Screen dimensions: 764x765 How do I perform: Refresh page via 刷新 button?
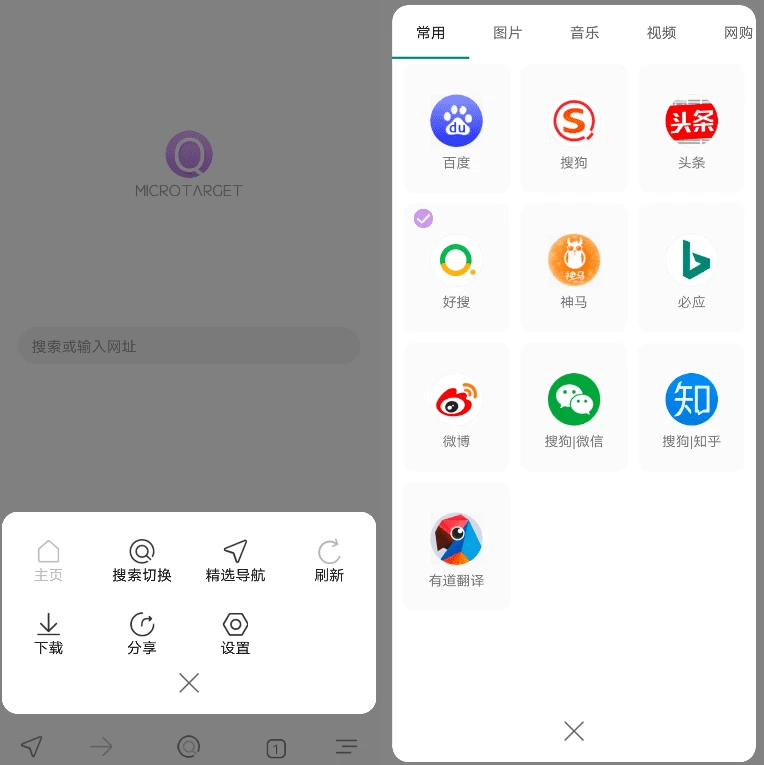[x=329, y=561]
